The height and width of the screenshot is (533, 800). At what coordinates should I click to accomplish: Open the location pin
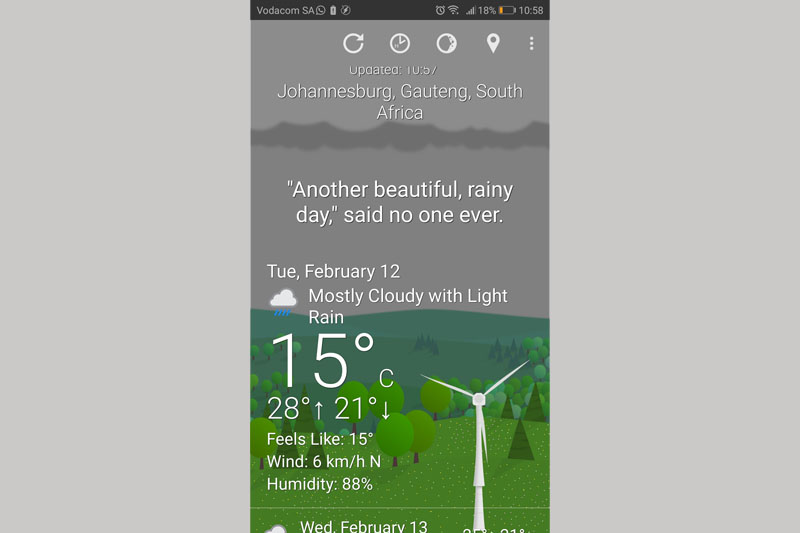tap(492, 43)
